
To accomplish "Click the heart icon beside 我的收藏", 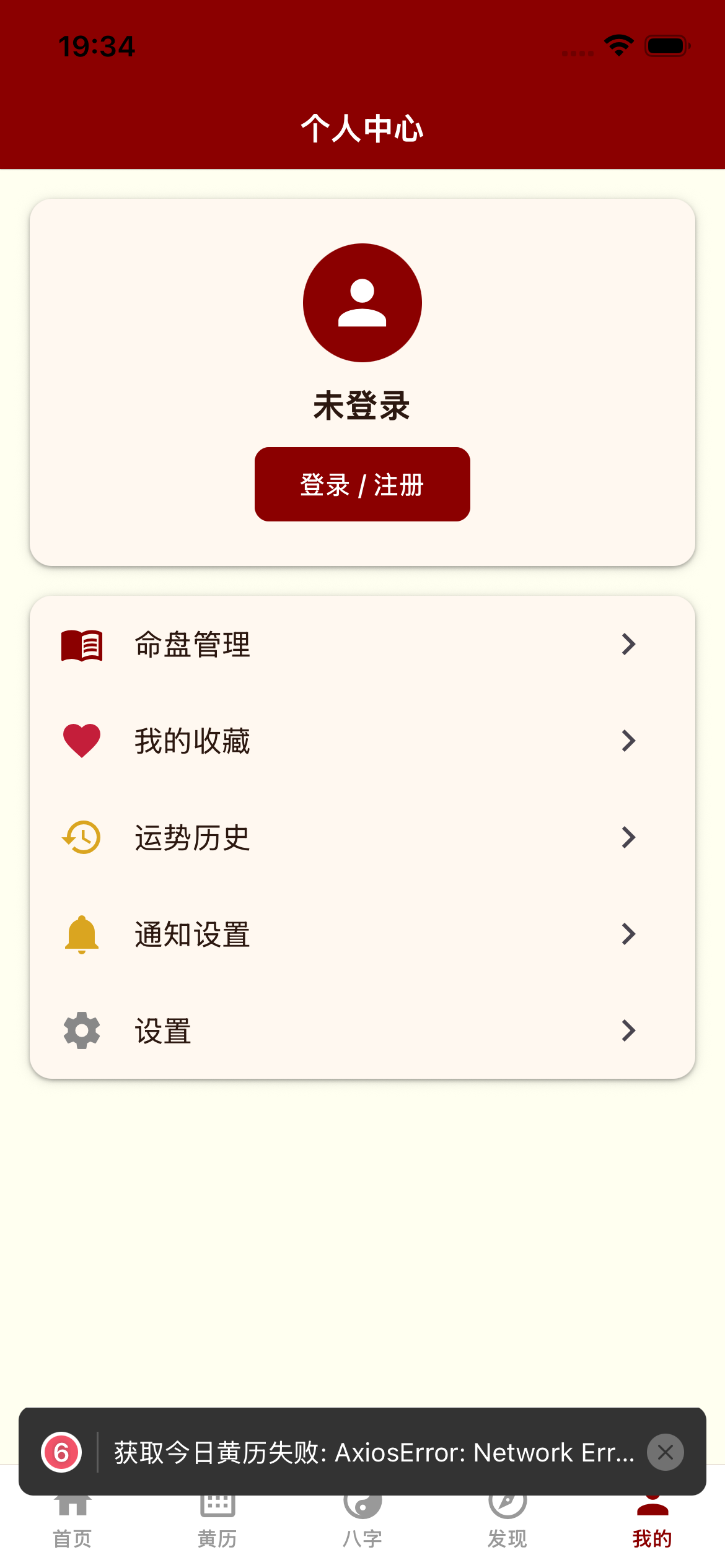I will click(81, 741).
